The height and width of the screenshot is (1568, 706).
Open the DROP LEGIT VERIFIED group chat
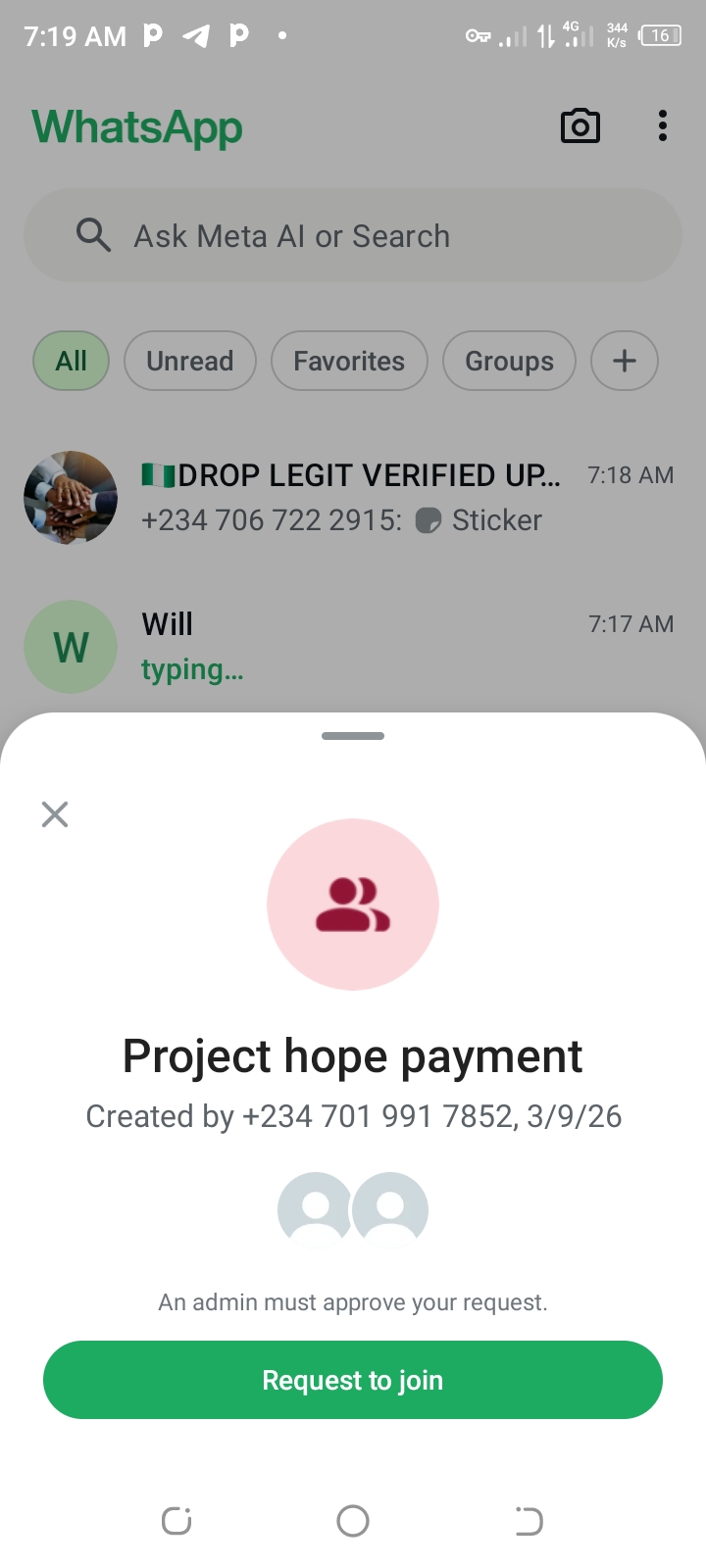353,498
